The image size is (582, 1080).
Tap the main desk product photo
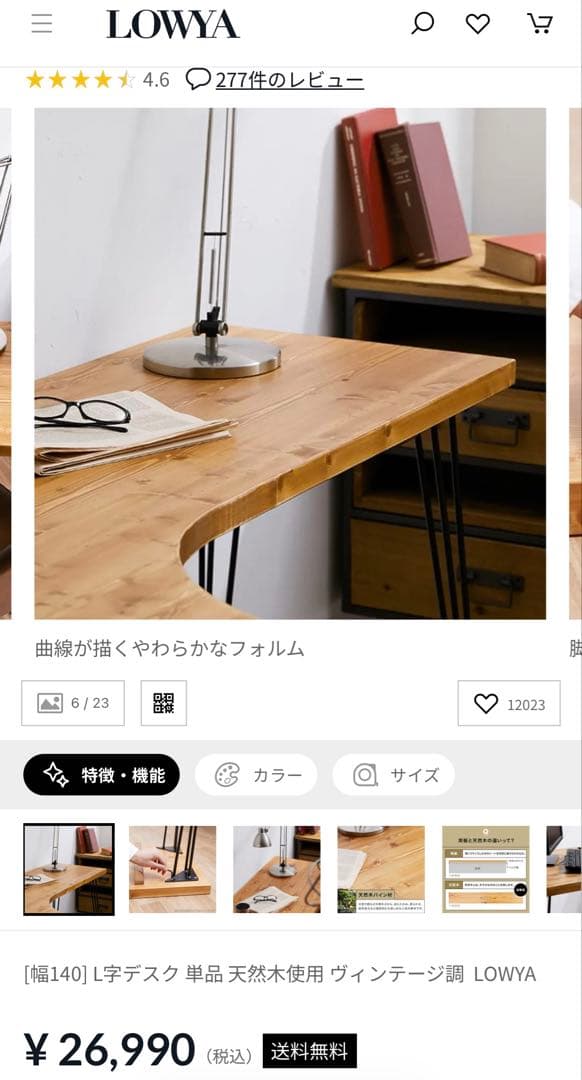(290, 364)
